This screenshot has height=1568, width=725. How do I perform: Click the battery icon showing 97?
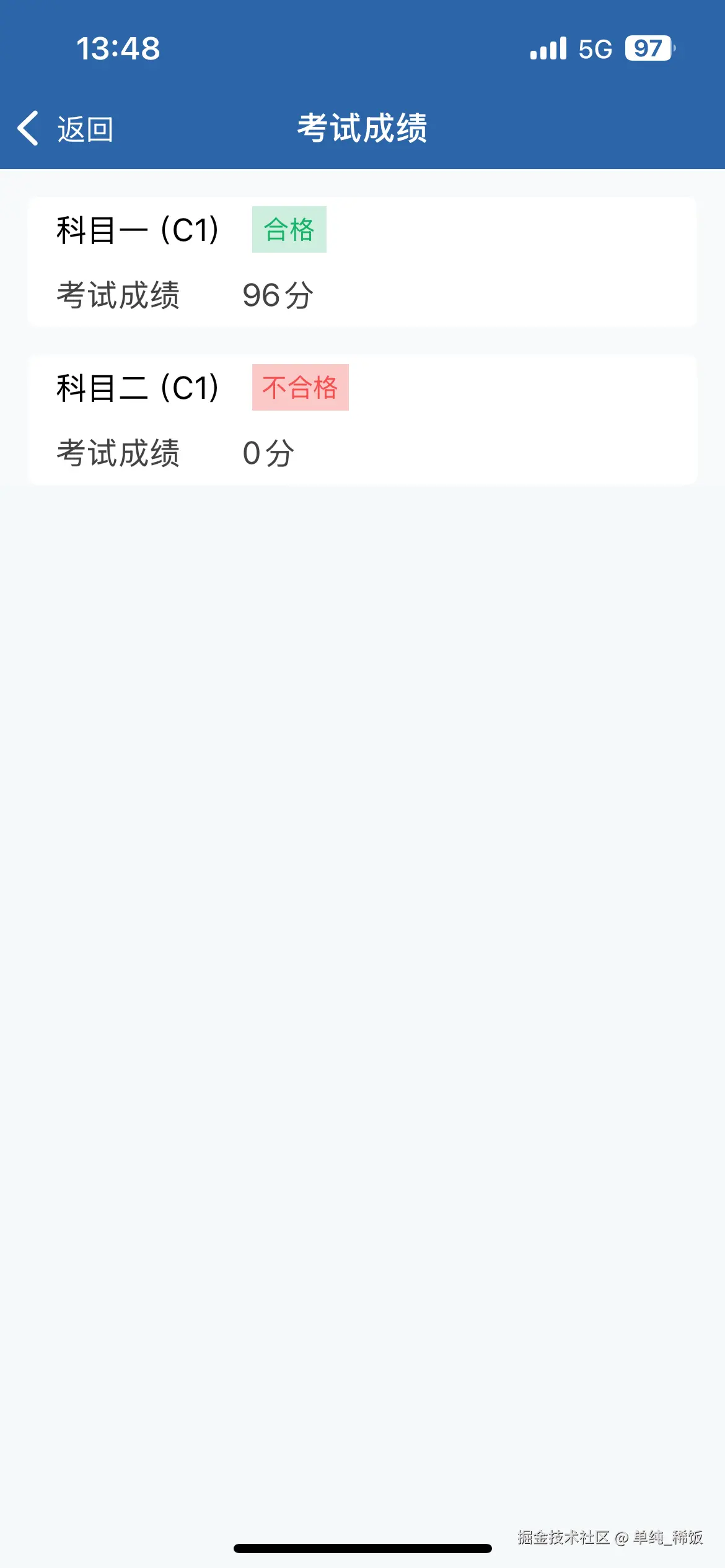[648, 48]
